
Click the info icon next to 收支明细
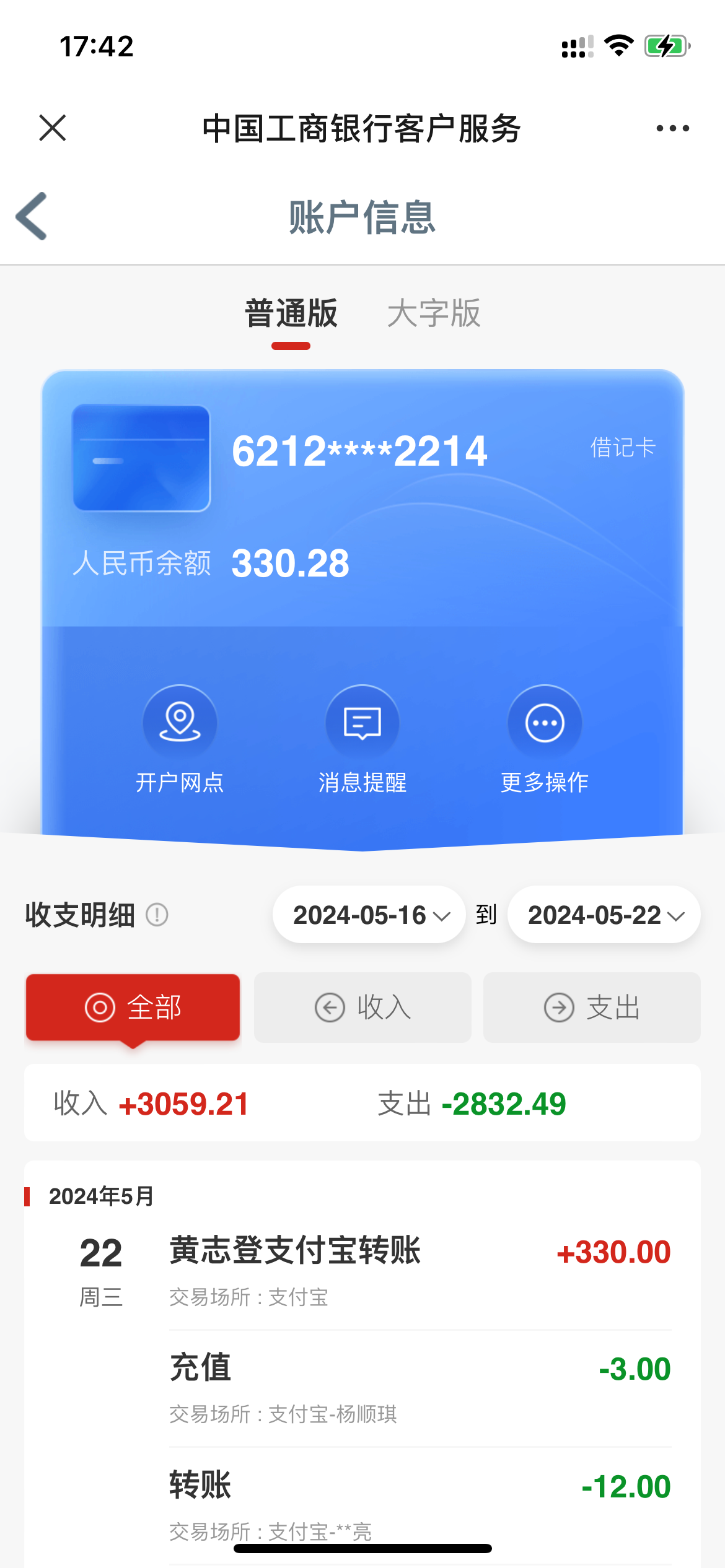(157, 915)
